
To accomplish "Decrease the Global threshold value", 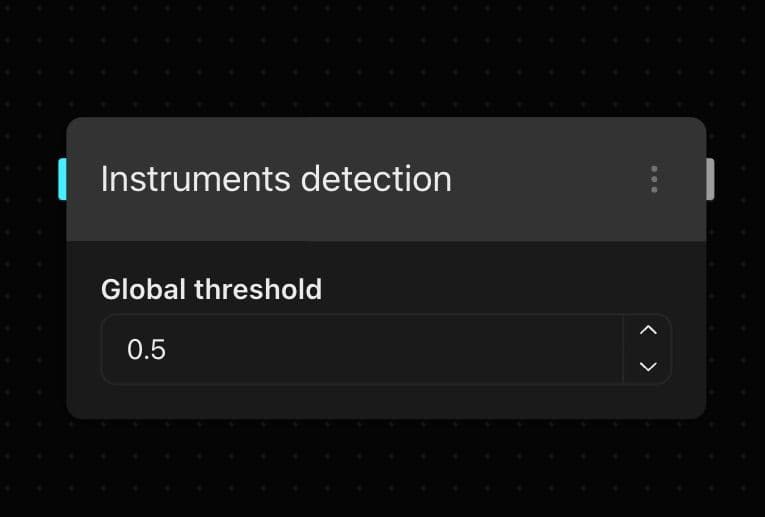I will [x=648, y=367].
